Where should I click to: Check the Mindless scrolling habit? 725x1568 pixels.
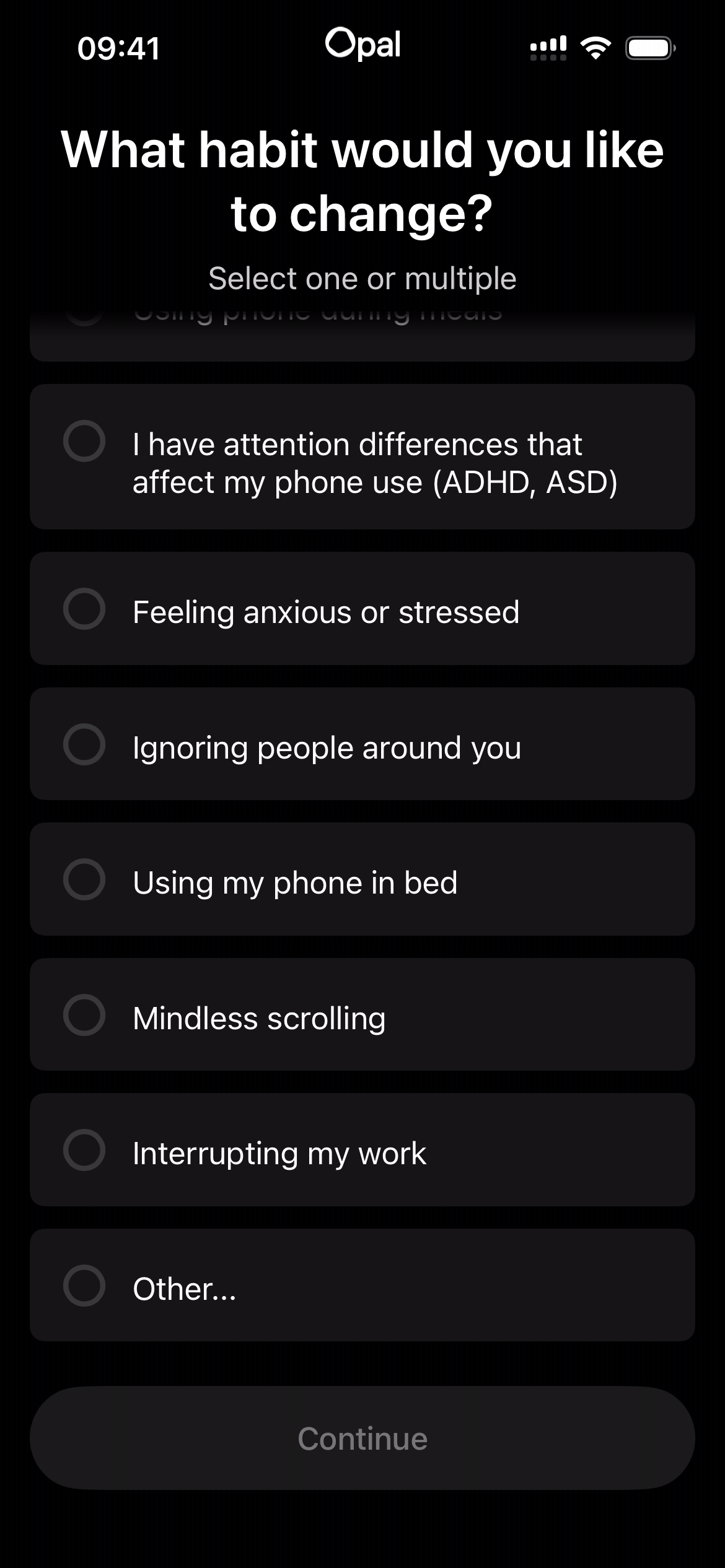pyautogui.click(x=362, y=1014)
